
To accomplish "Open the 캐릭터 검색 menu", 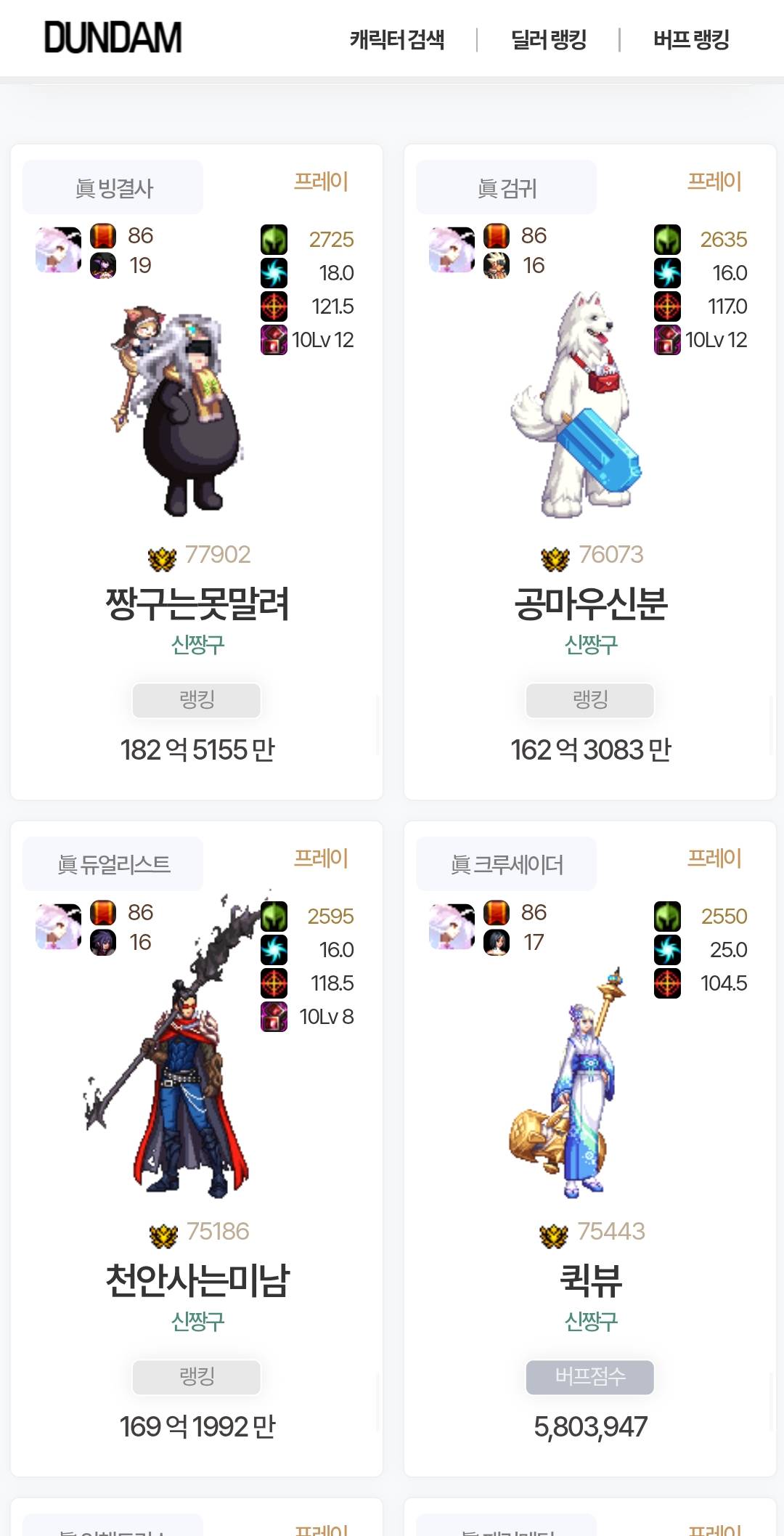I will (397, 39).
